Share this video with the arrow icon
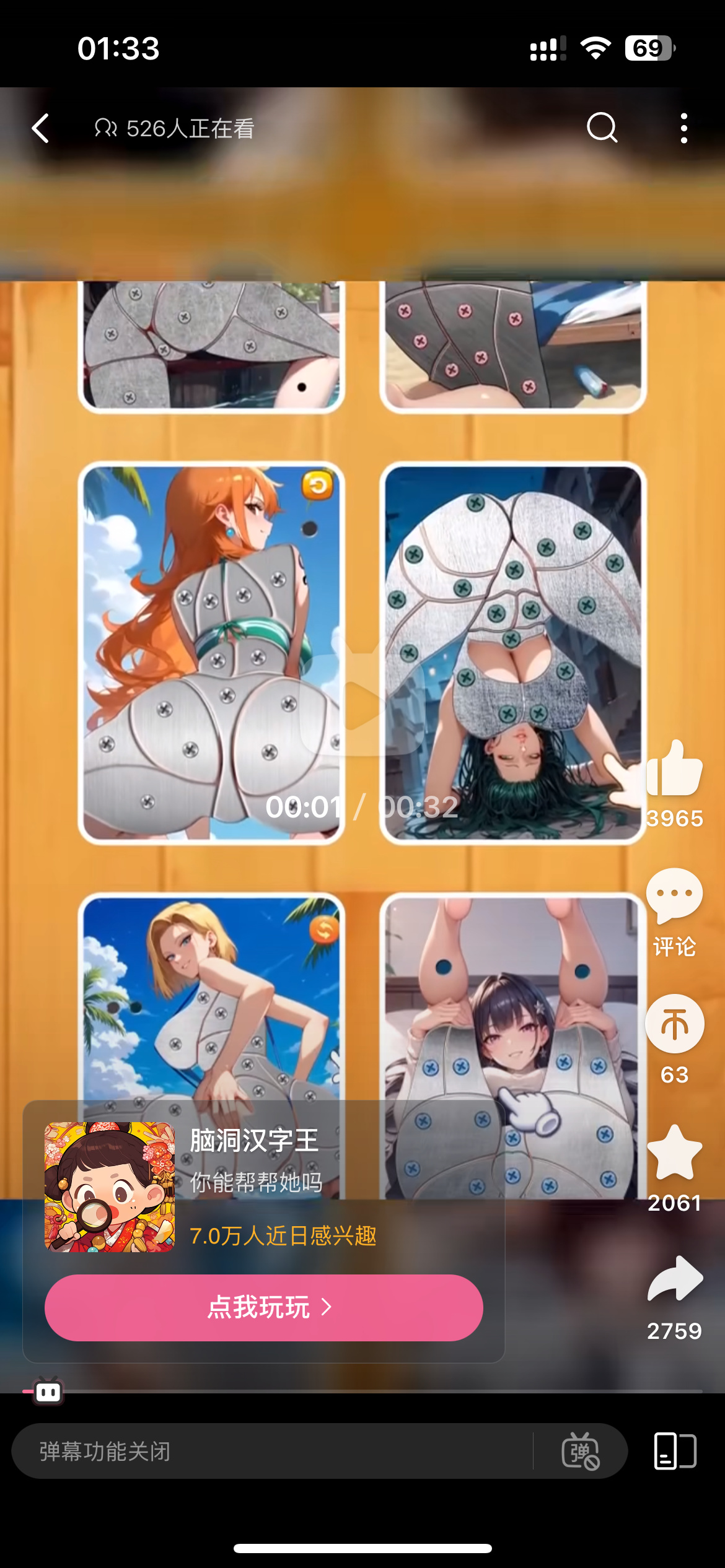 pyautogui.click(x=674, y=1279)
